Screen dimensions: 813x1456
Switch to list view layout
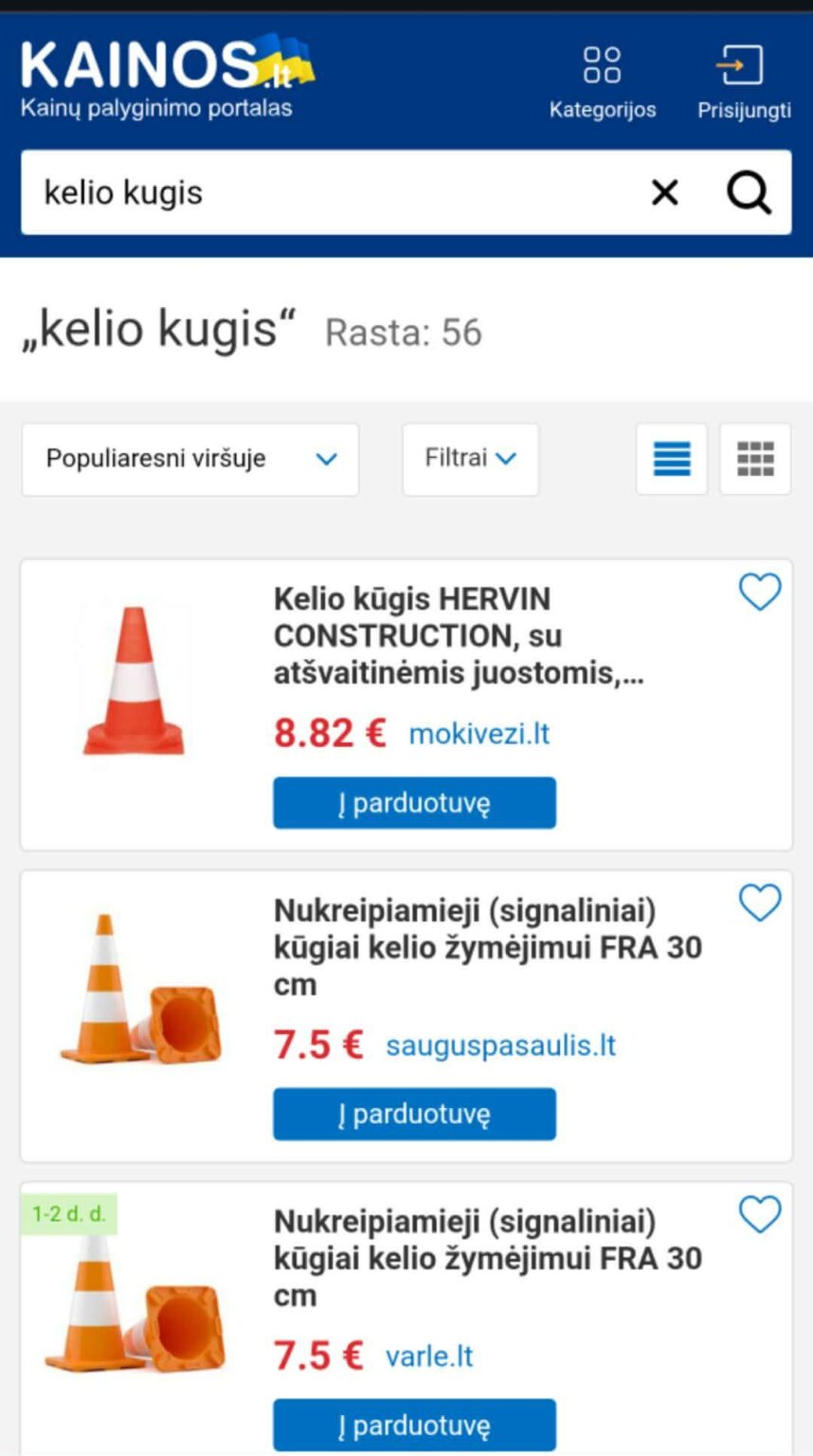click(672, 460)
